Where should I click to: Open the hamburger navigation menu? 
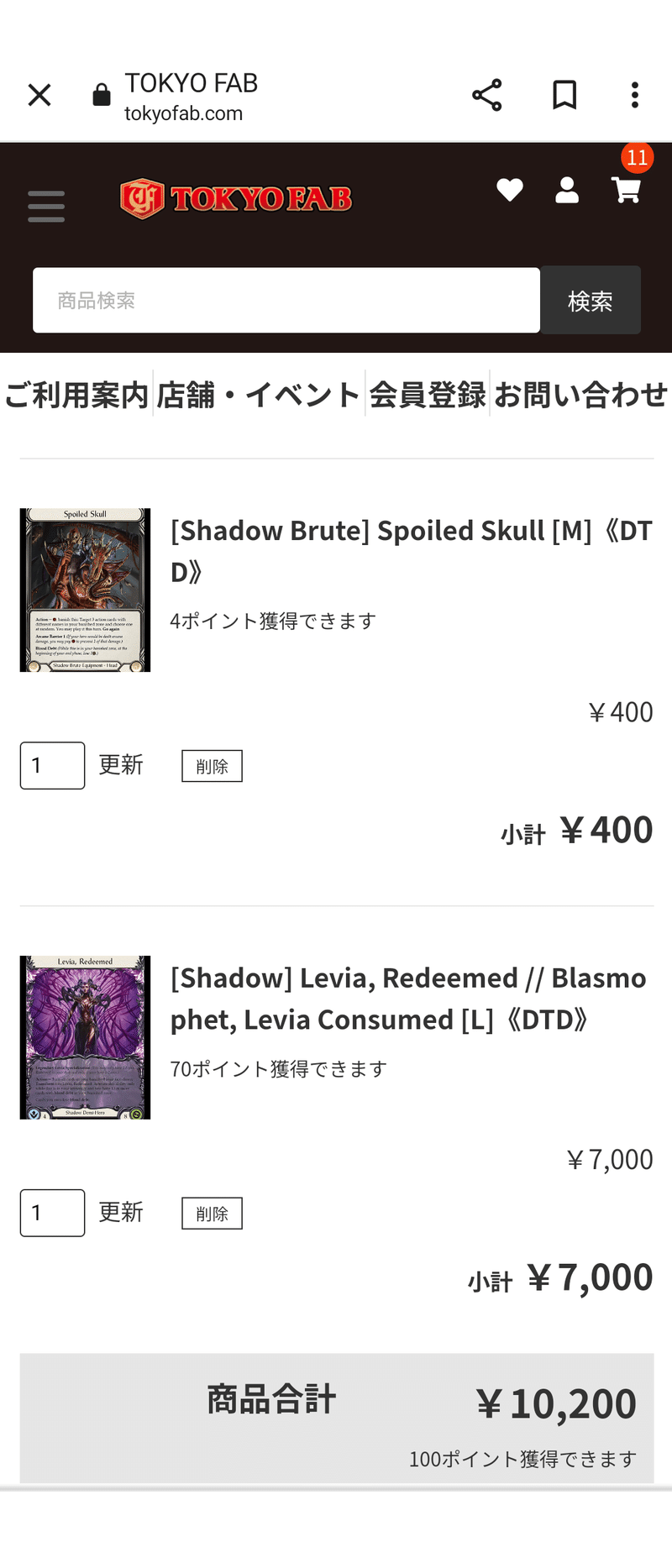coord(46,206)
